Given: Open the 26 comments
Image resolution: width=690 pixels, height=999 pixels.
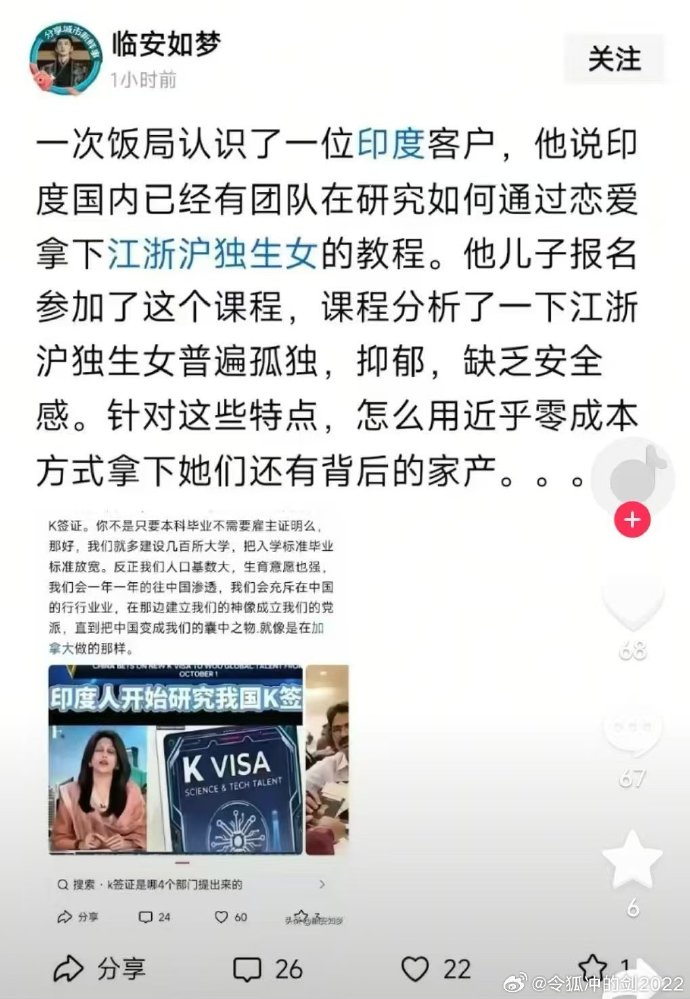Looking at the screenshot, I should 267,968.
